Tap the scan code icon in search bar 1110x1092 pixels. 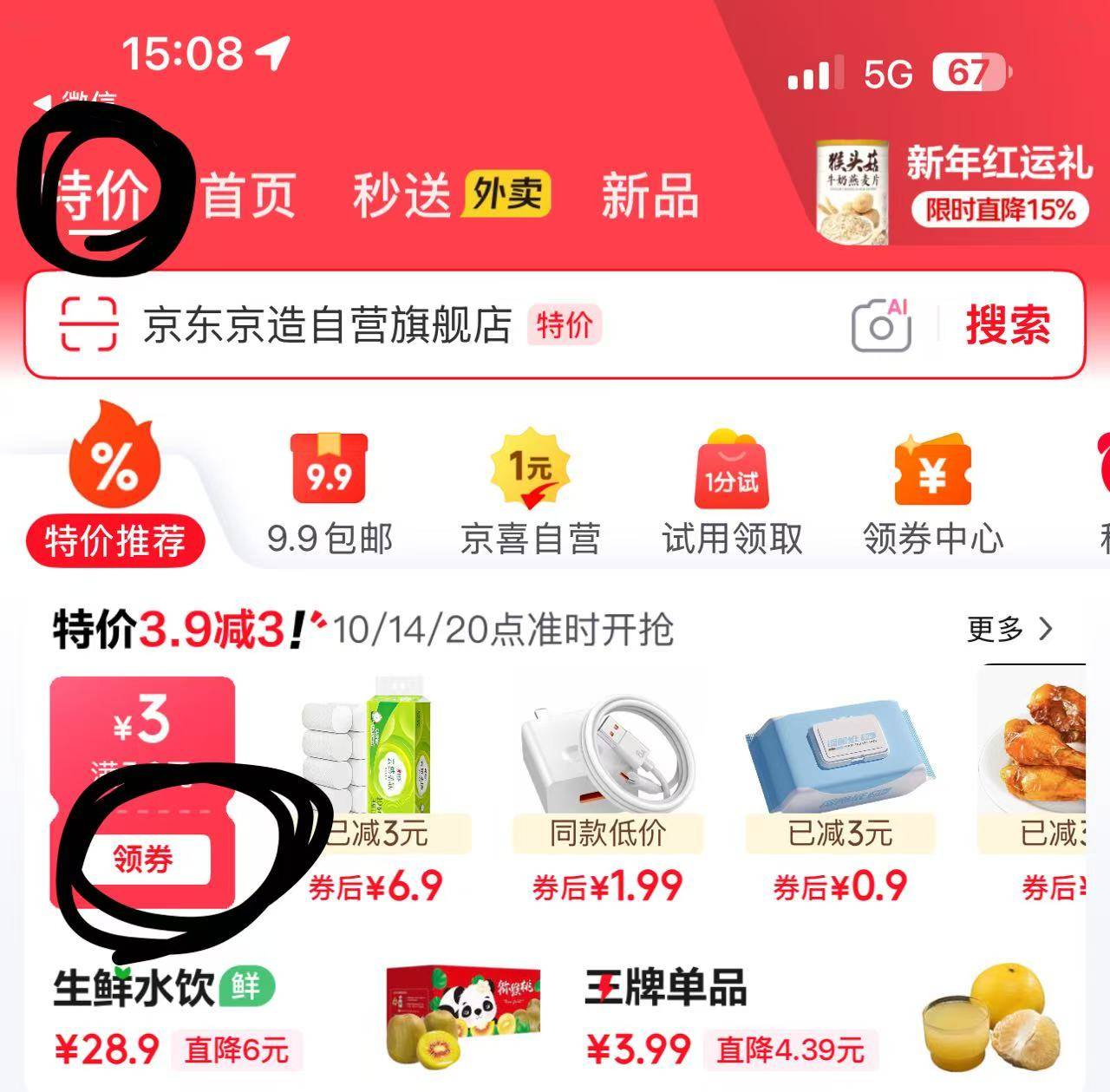pyautogui.click(x=88, y=324)
